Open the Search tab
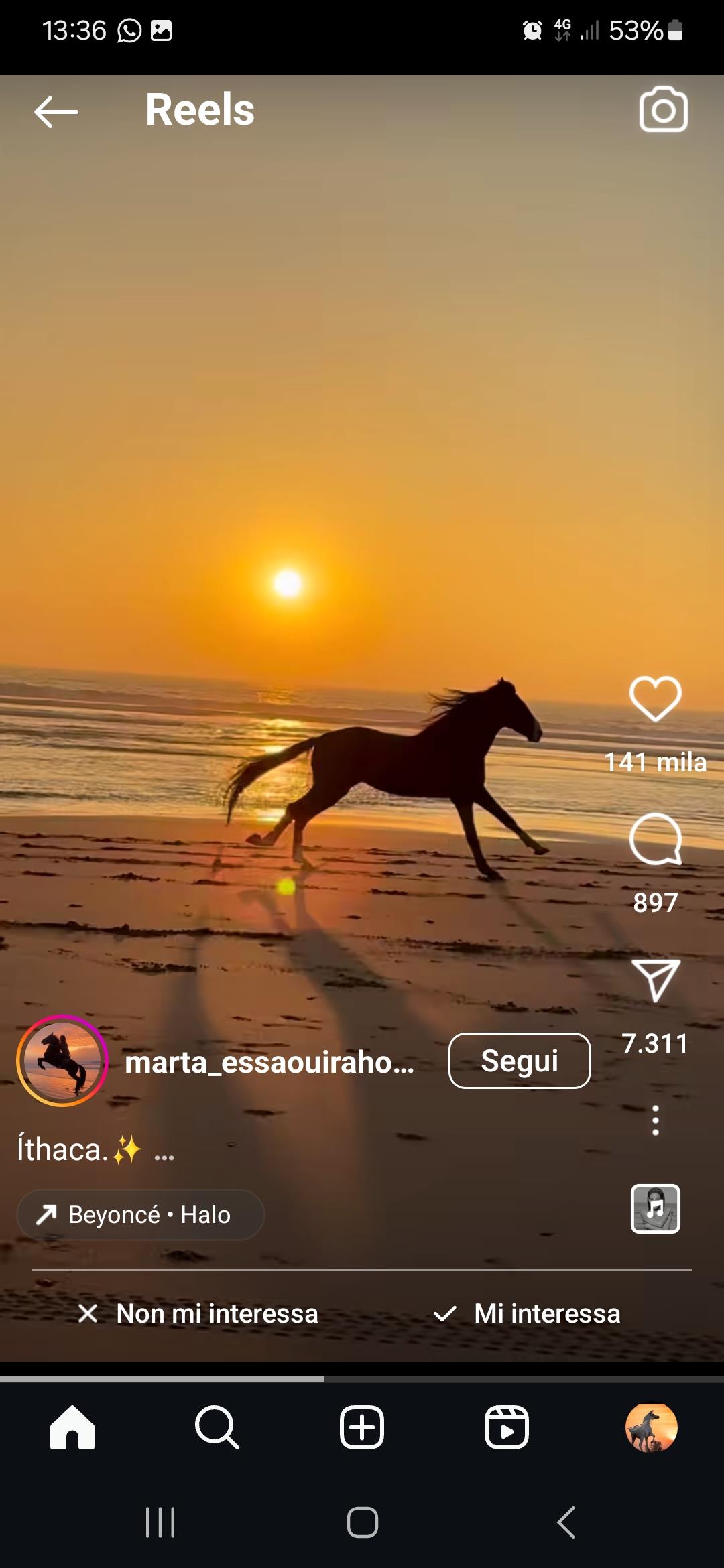Viewport: 724px width, 1568px height. pos(217,1427)
